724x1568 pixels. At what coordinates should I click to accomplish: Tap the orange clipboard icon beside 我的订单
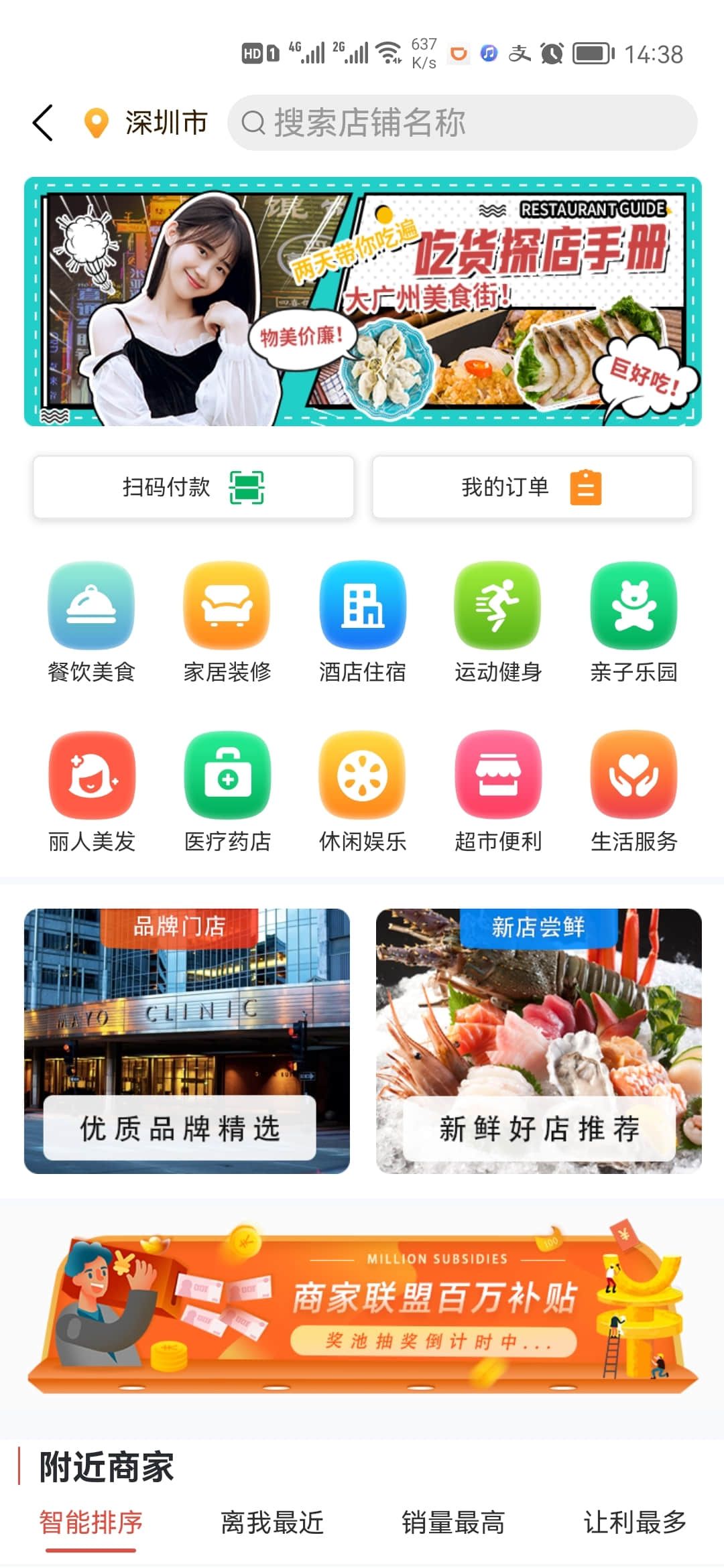point(585,487)
